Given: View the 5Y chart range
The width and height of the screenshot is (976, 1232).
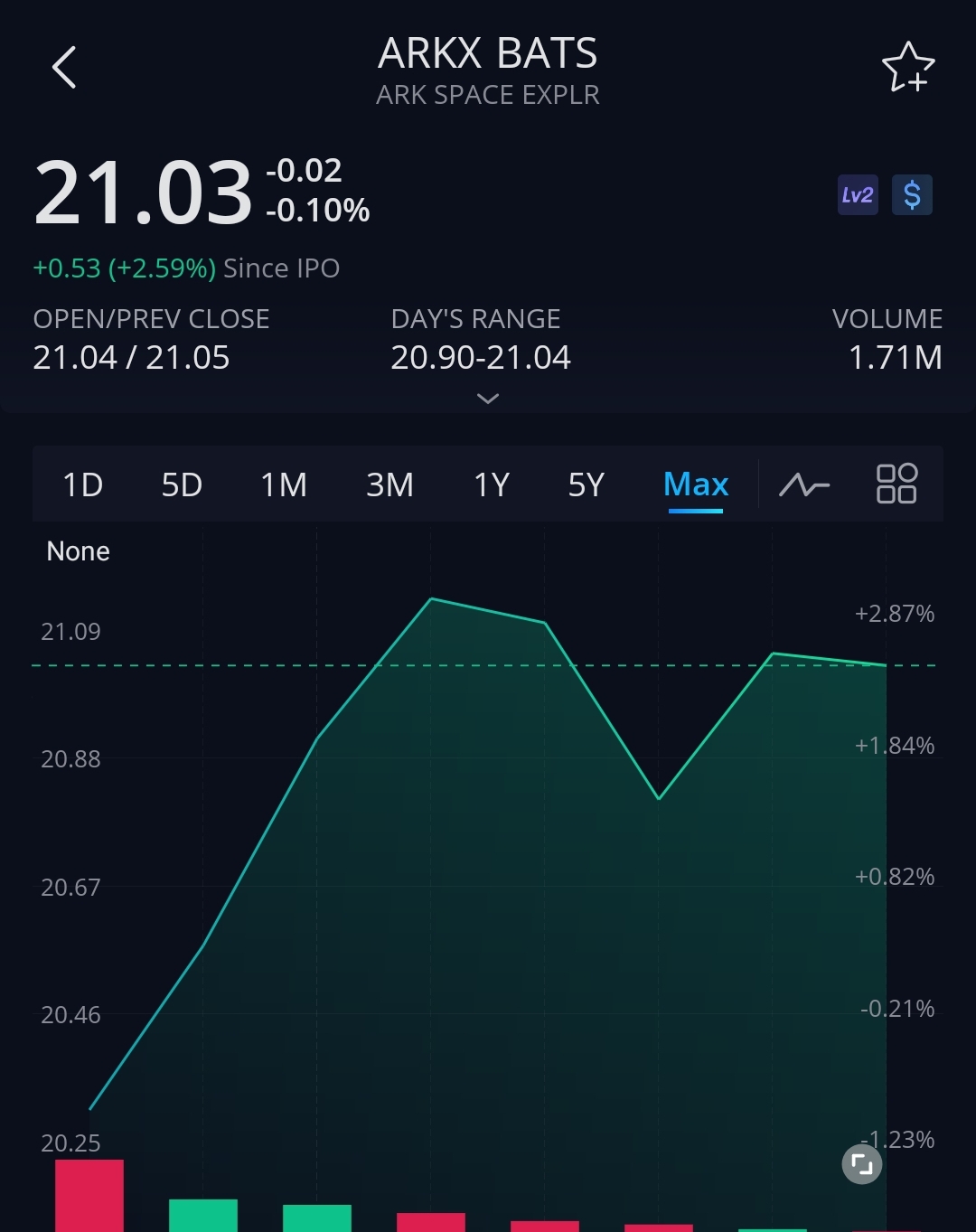Looking at the screenshot, I should (586, 485).
